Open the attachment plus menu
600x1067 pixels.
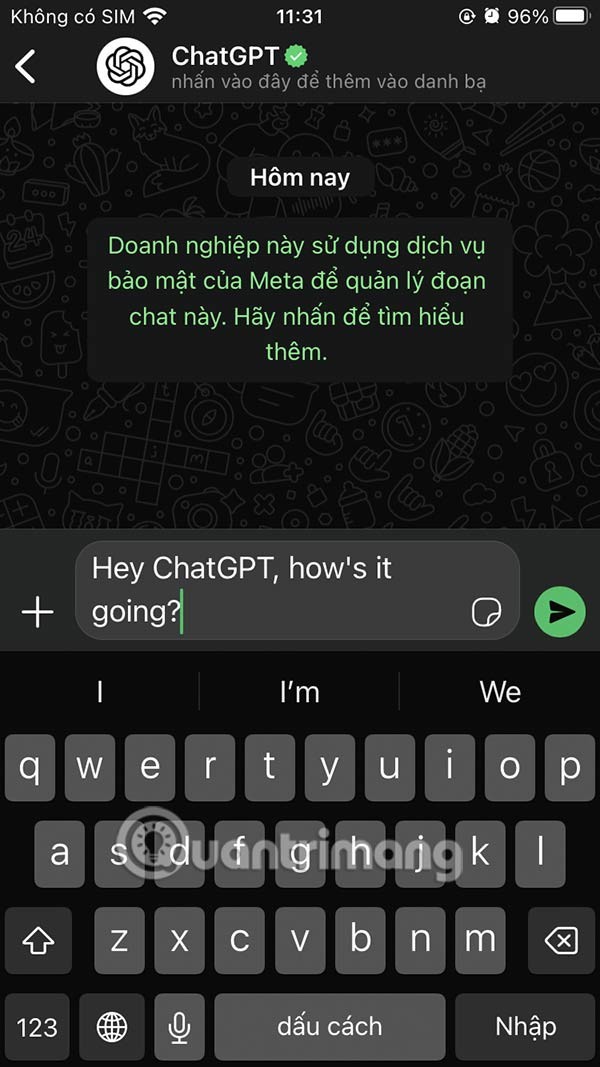coord(37,611)
